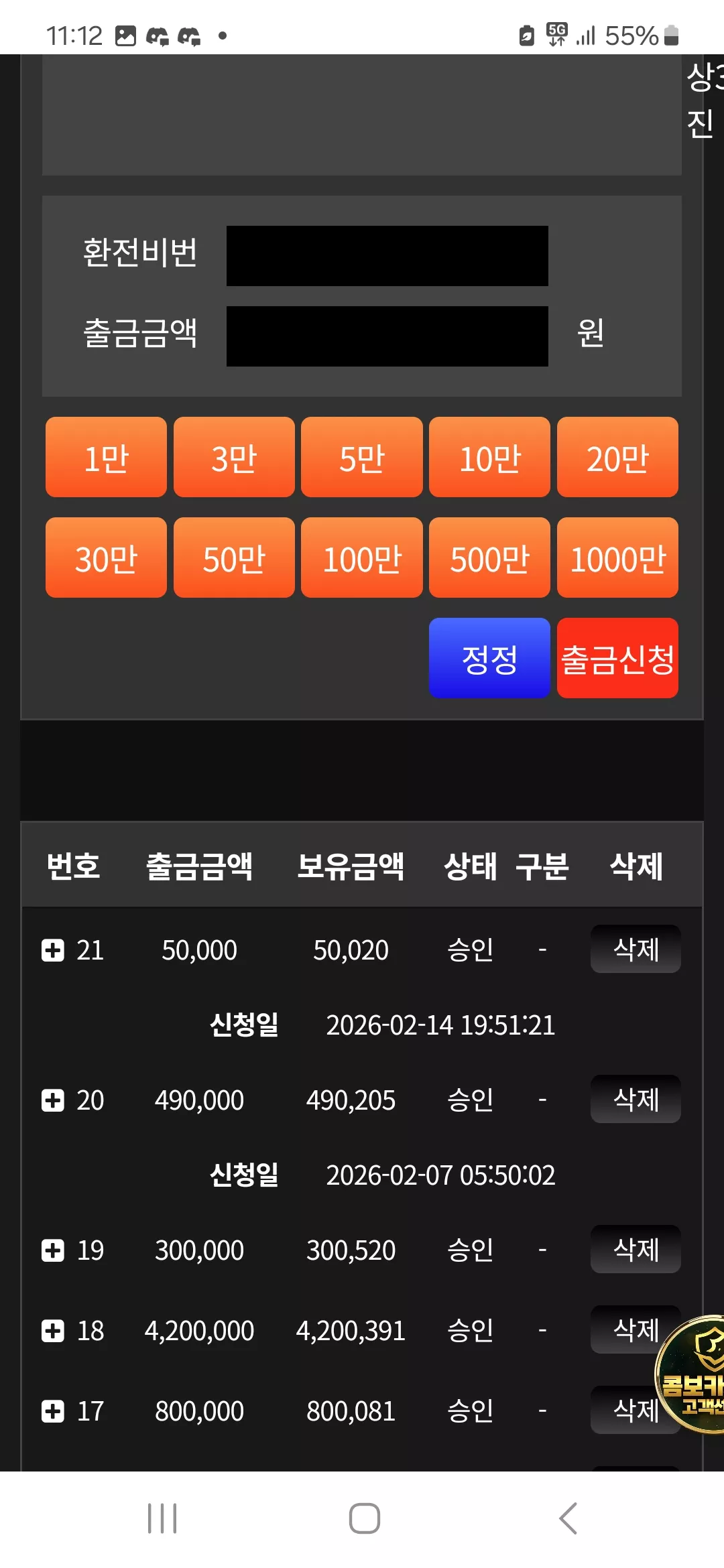Add 10만 to withdrawal amount

coord(489,457)
